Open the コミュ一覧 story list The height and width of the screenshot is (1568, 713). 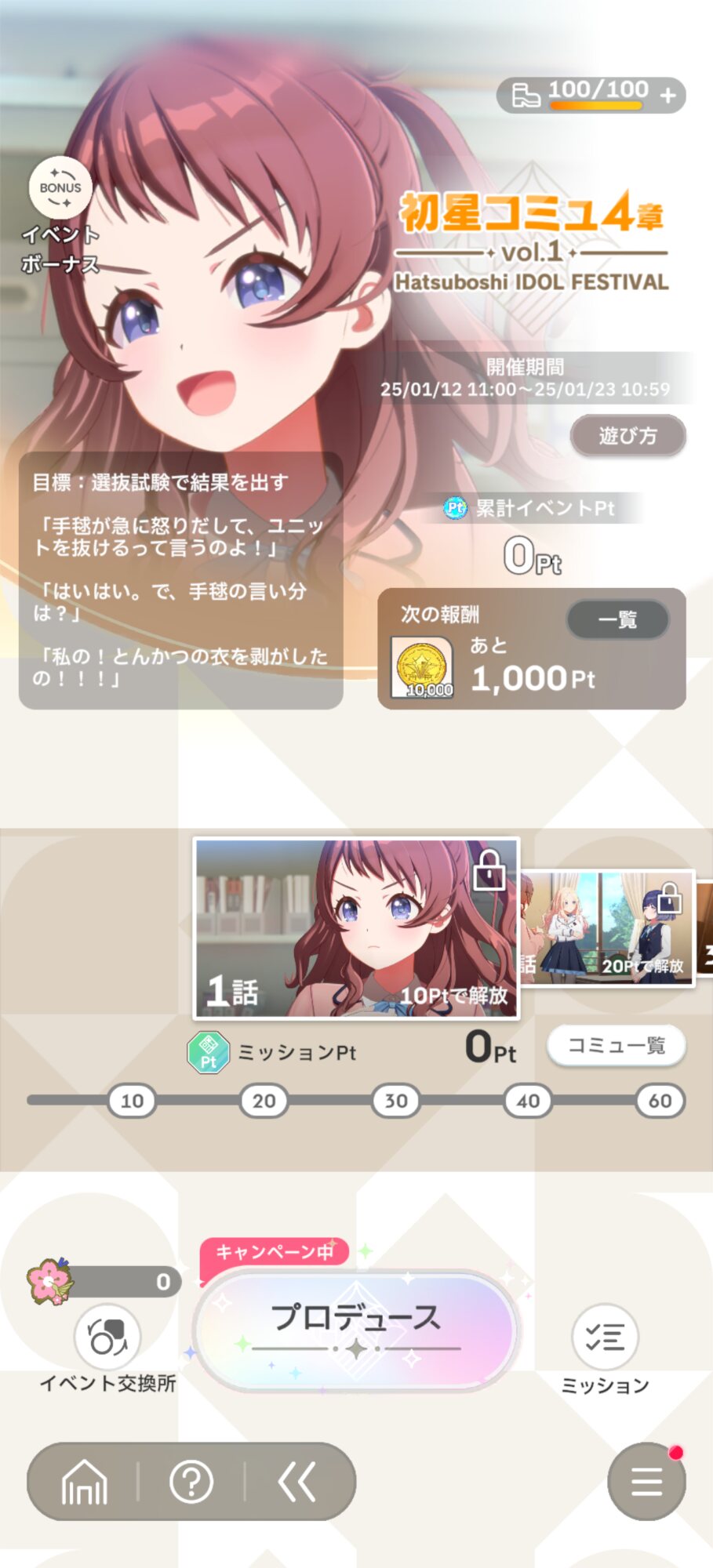point(616,1046)
